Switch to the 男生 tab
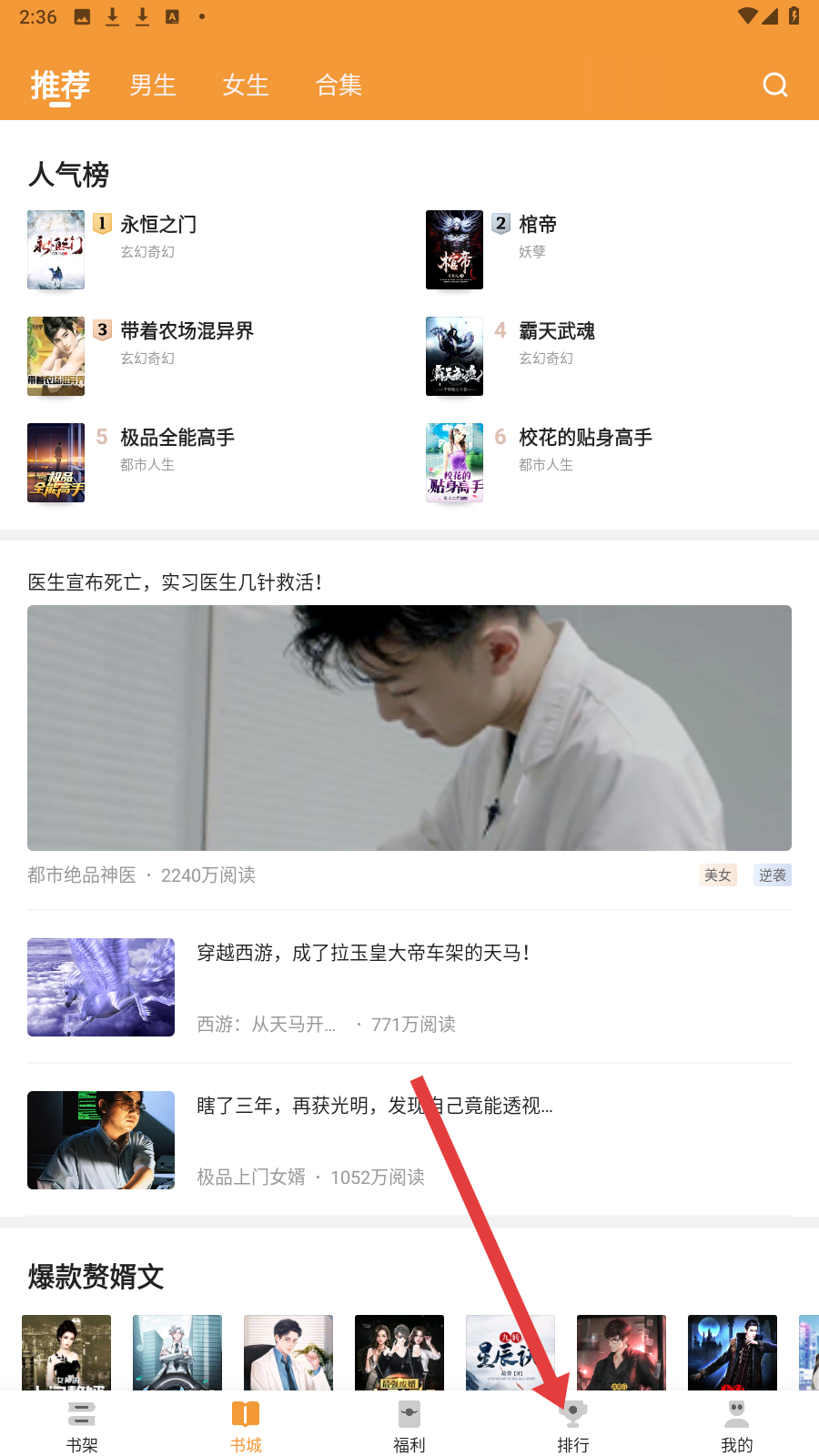 [x=153, y=85]
